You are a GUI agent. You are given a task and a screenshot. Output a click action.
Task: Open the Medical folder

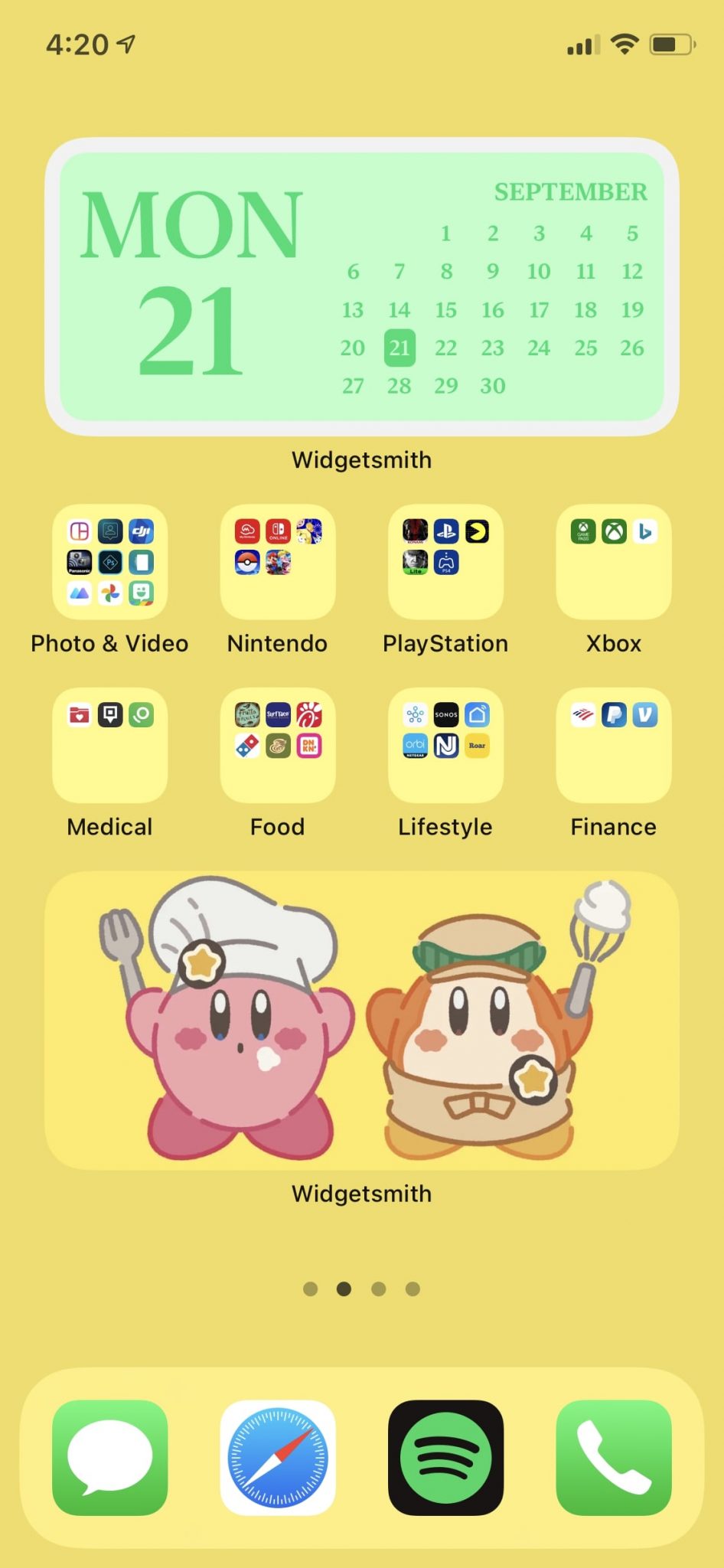(109, 745)
